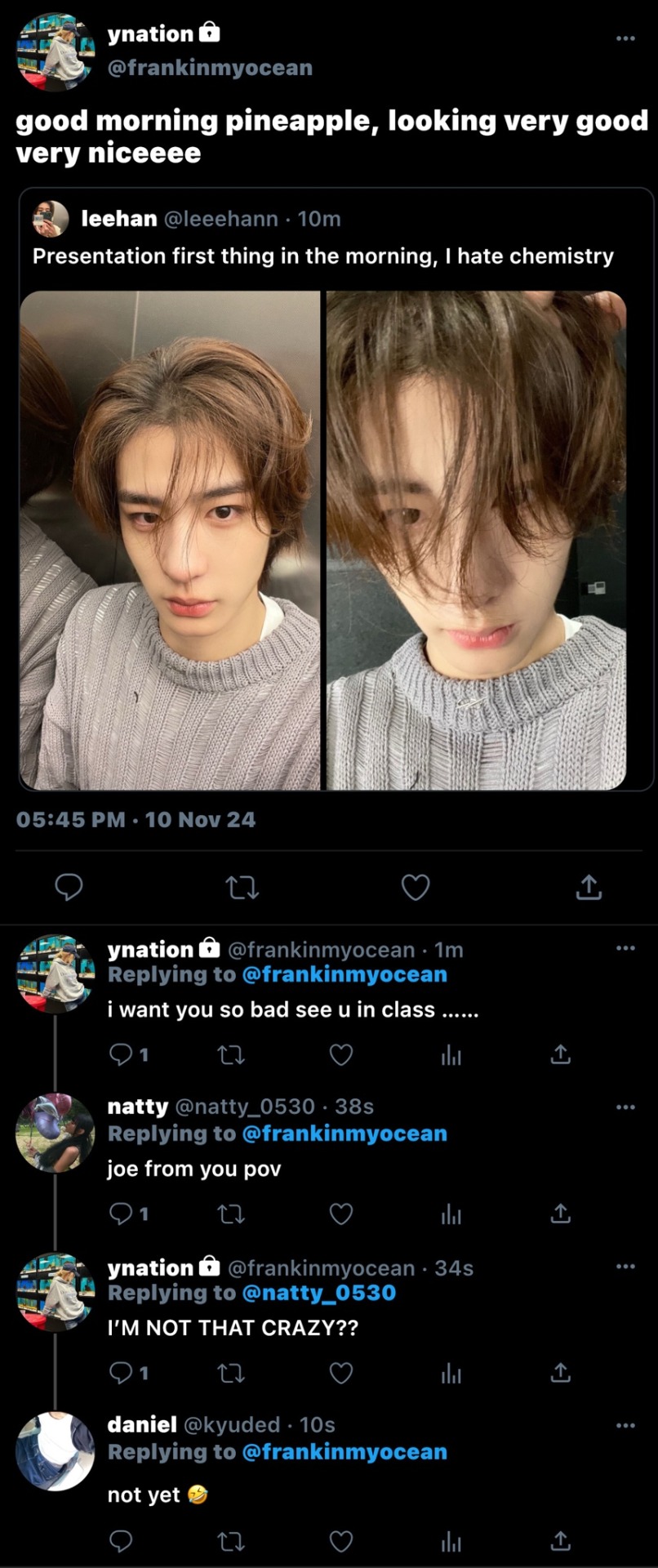Viewport: 658px width, 1568px height.
Task: Retweet the main tweet
Action: [x=242, y=887]
